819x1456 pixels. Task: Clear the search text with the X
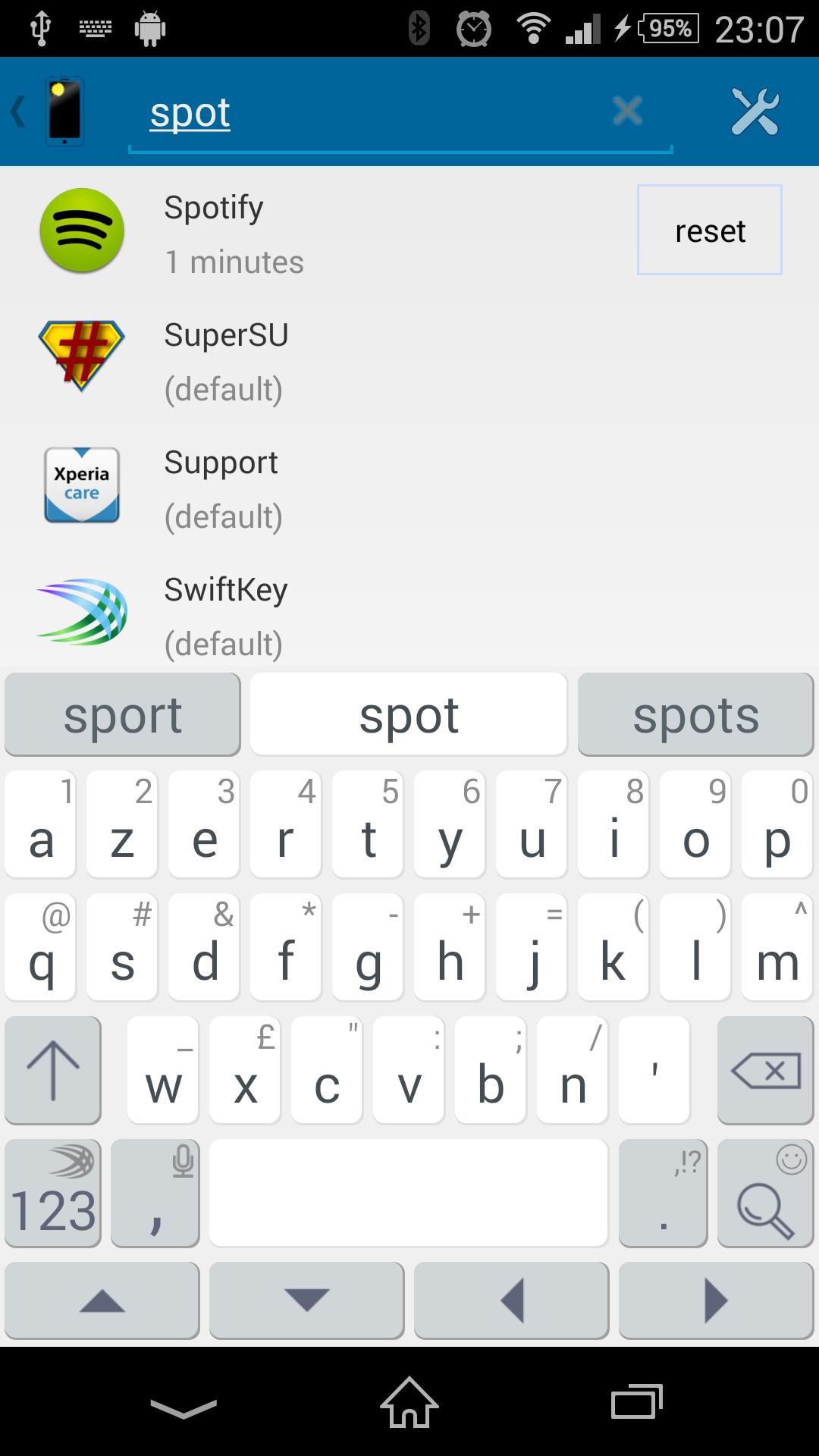627,111
